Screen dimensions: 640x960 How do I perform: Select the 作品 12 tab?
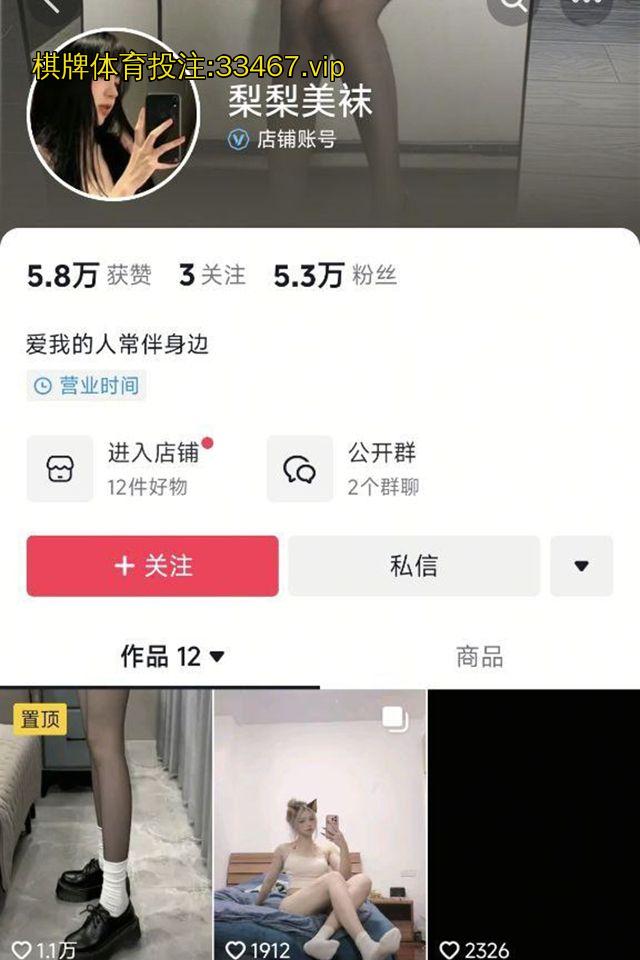[172, 656]
